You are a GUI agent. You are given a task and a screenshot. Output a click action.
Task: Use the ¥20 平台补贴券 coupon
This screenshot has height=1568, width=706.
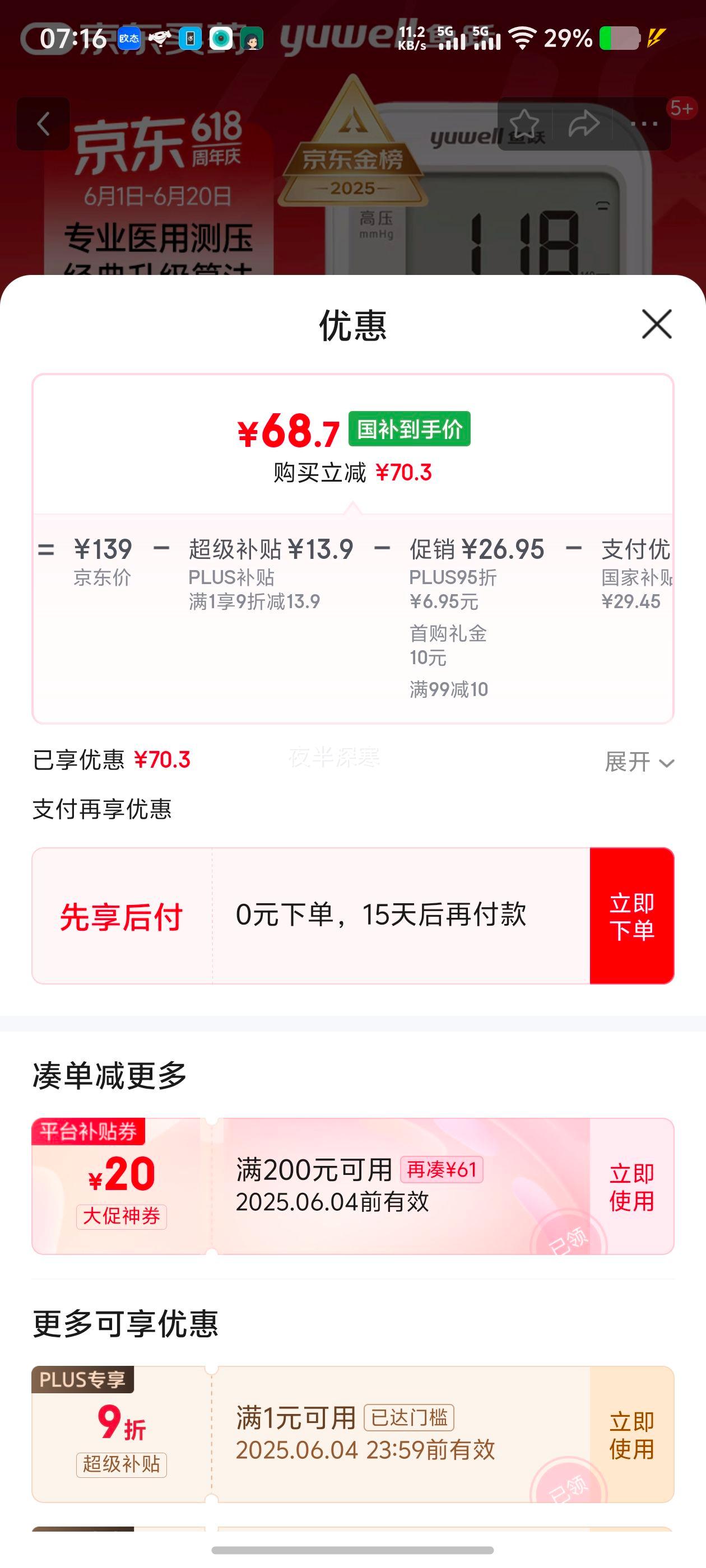tap(631, 1186)
